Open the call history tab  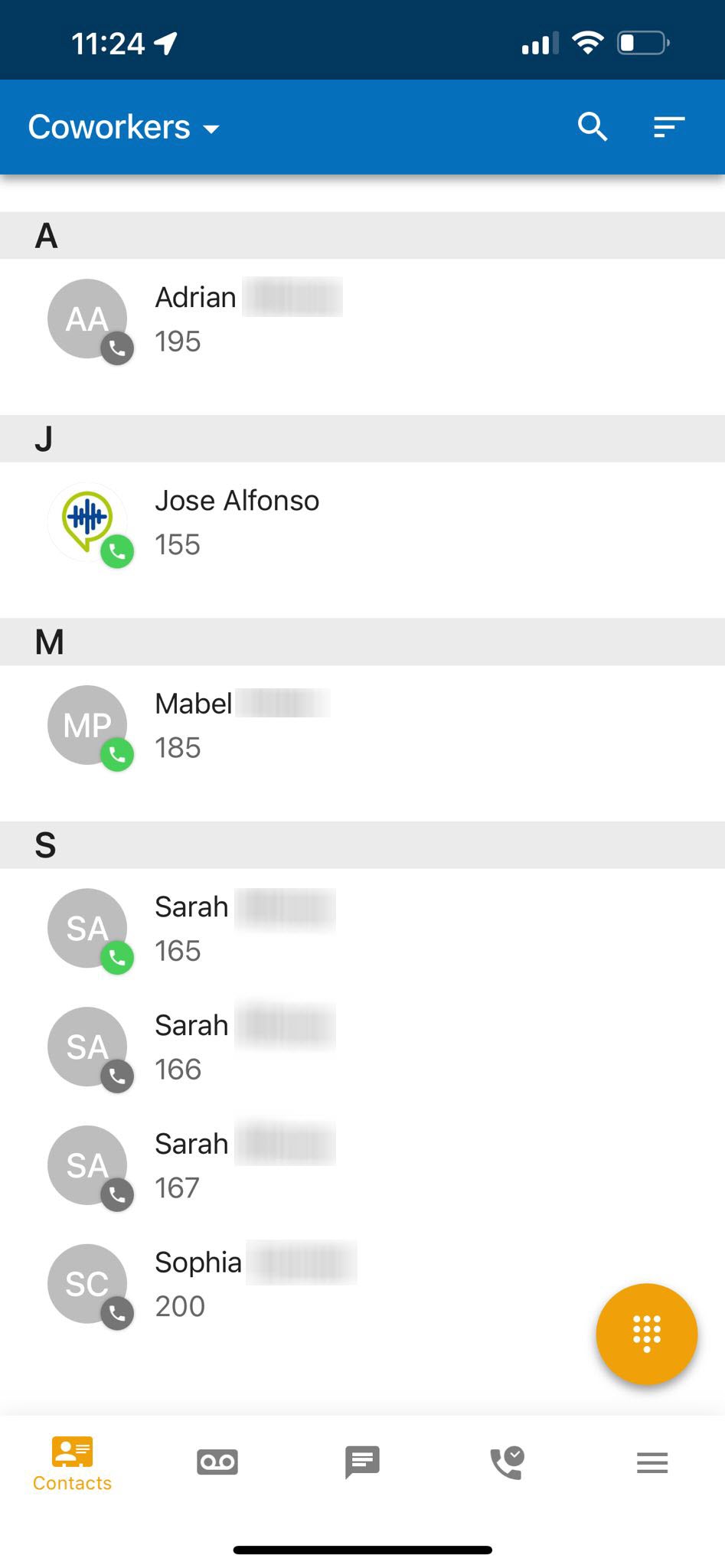tap(507, 1462)
